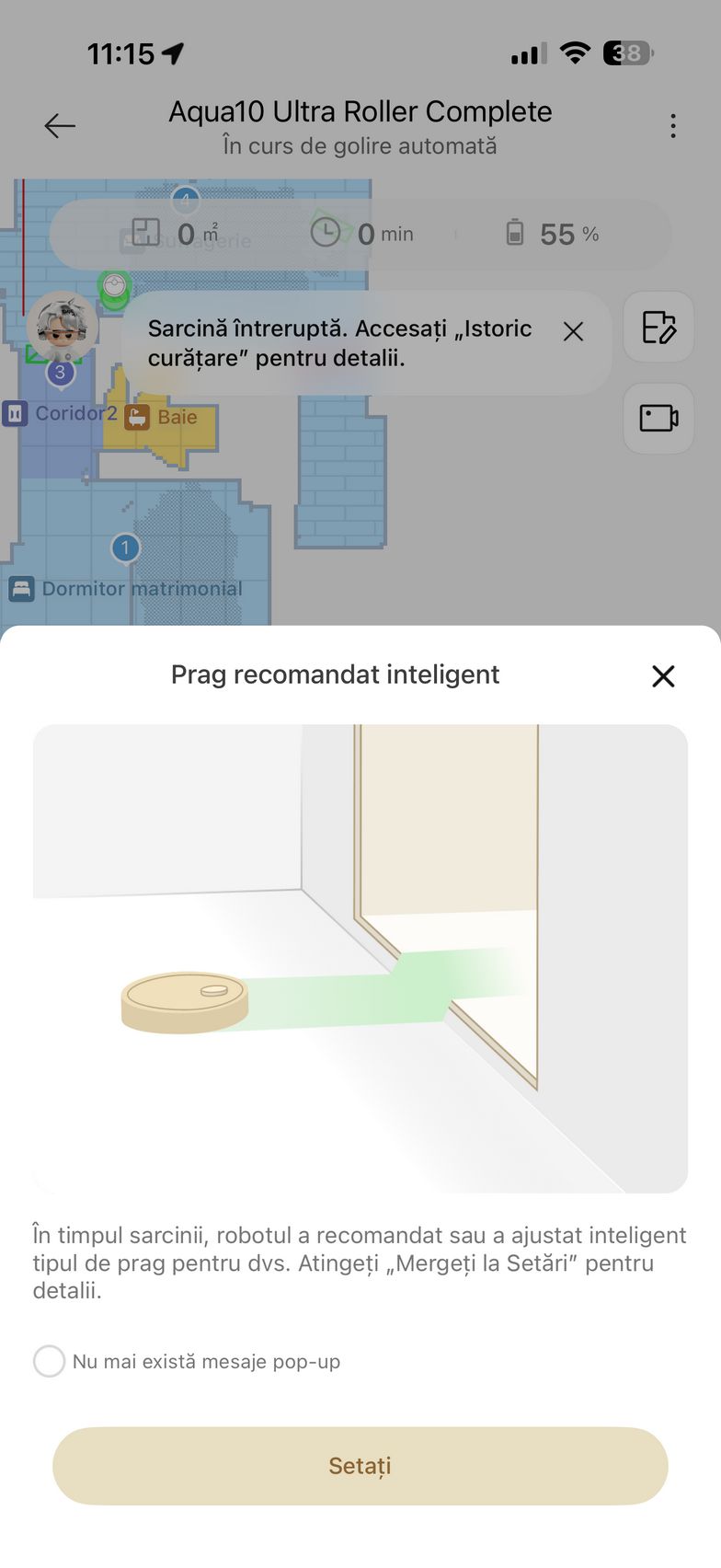Go back with the arrow

pos(60,126)
